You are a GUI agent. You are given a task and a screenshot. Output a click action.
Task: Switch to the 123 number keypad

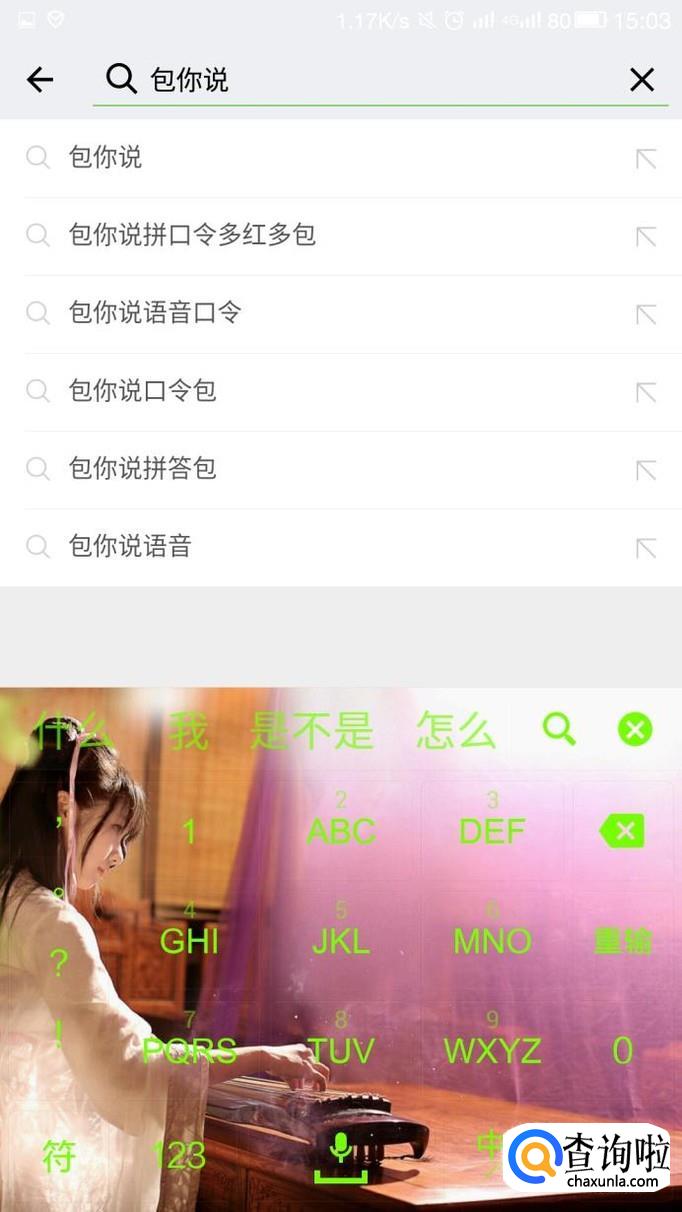[x=177, y=1156]
